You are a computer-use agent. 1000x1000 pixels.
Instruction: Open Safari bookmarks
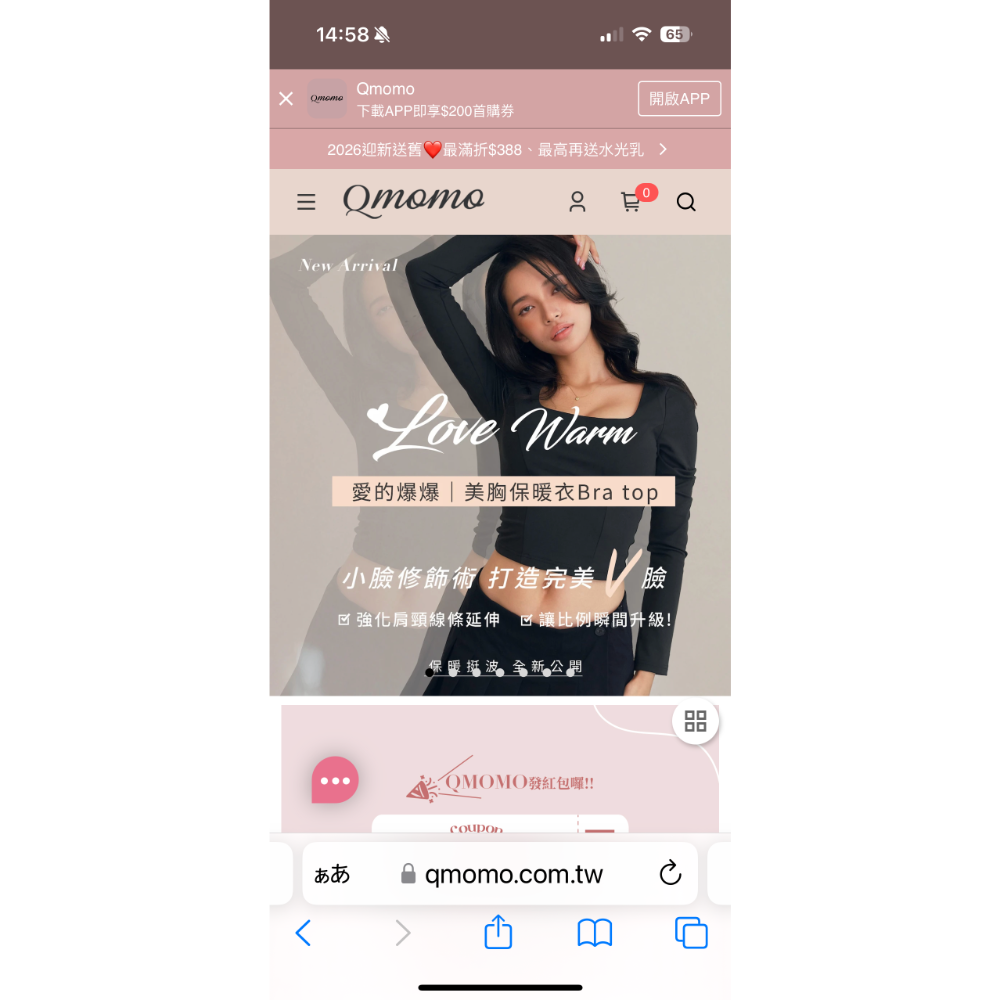595,933
